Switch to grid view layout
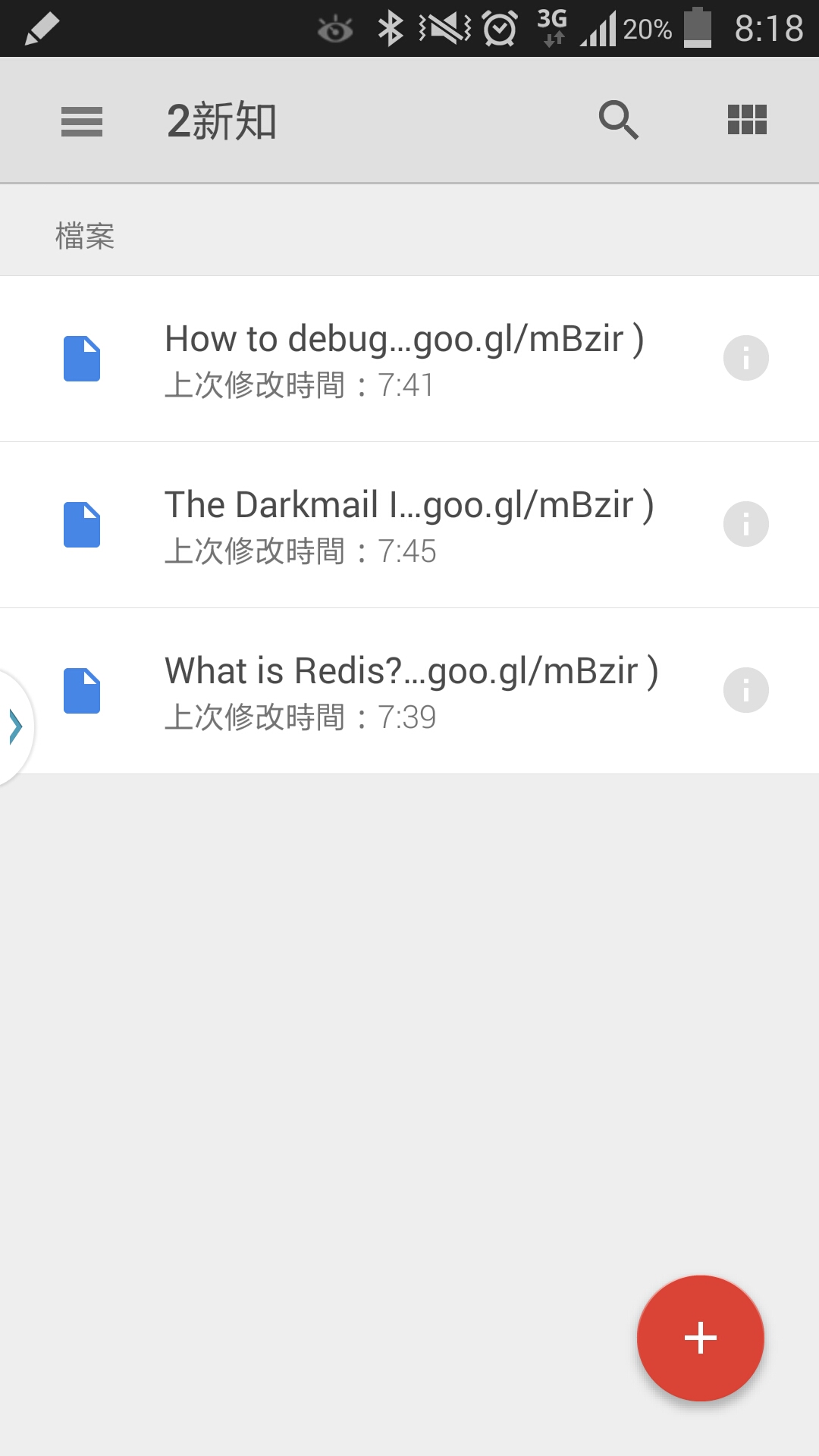Viewport: 819px width, 1456px height. pos(747,120)
